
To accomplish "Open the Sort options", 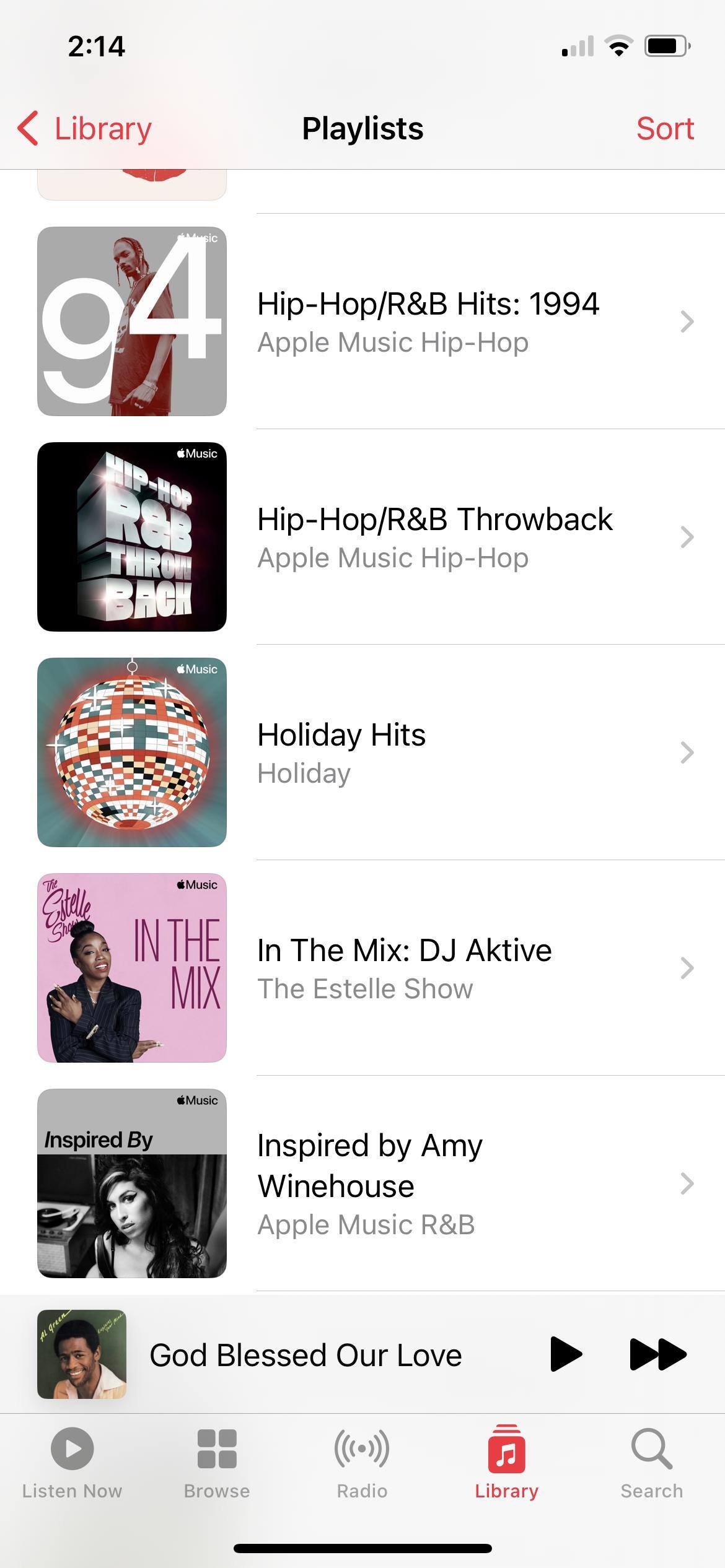I will point(664,129).
